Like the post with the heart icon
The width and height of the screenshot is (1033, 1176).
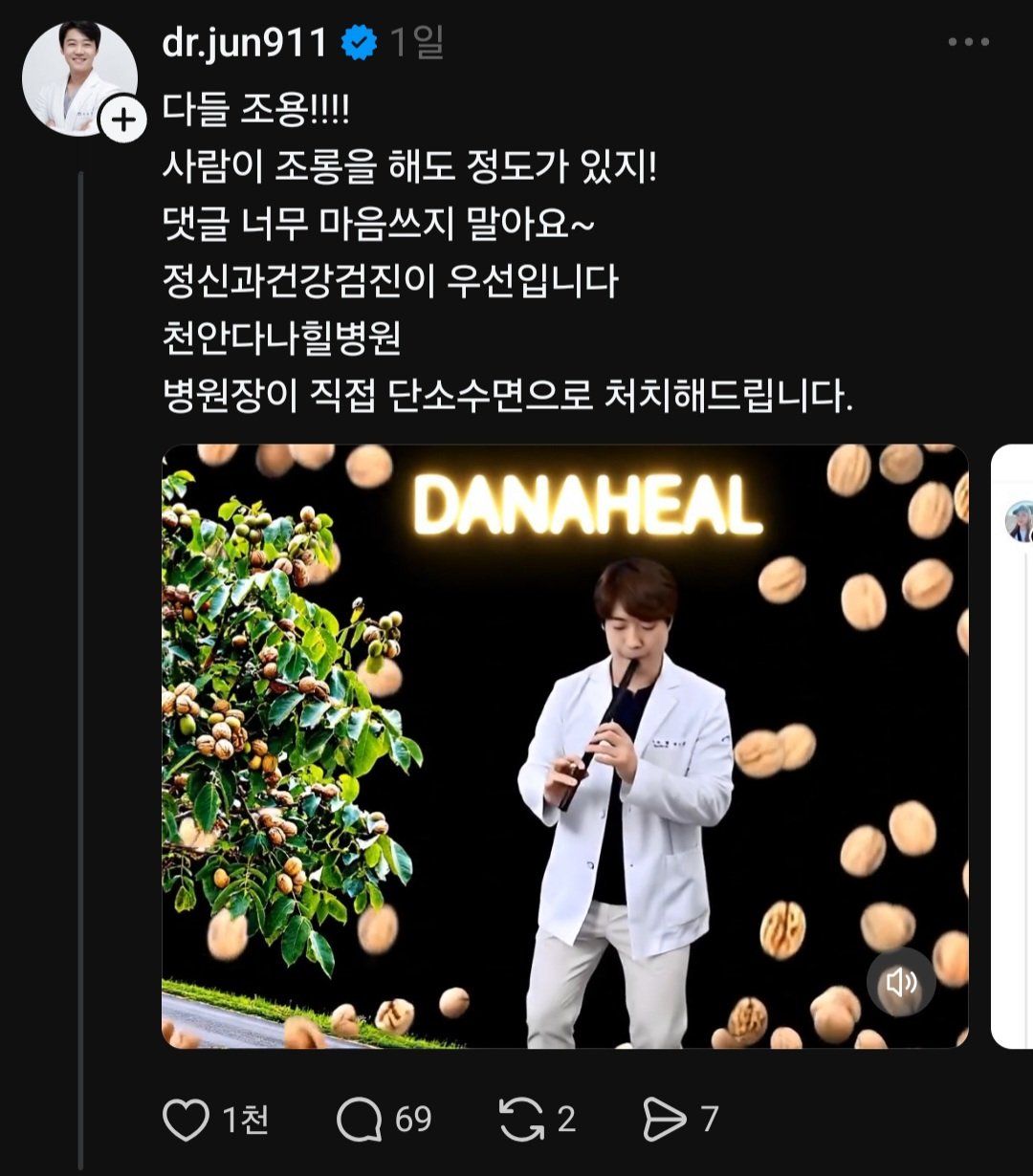tap(187, 1120)
